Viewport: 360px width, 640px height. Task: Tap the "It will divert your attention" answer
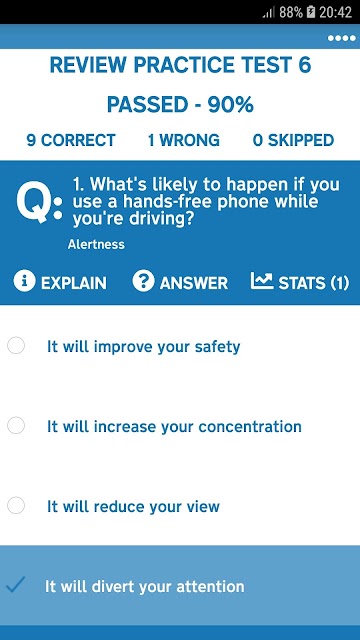tap(180, 586)
